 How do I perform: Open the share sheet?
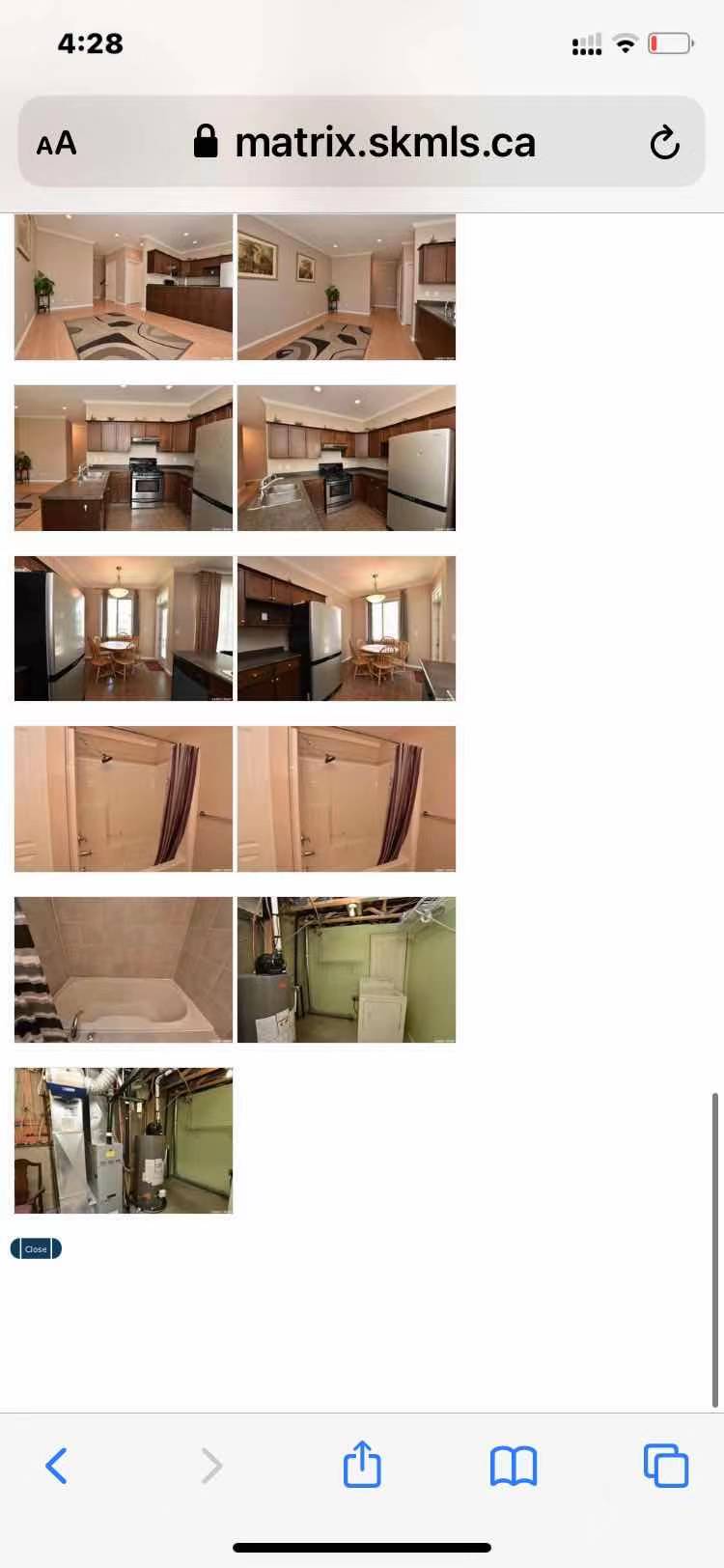362,1465
